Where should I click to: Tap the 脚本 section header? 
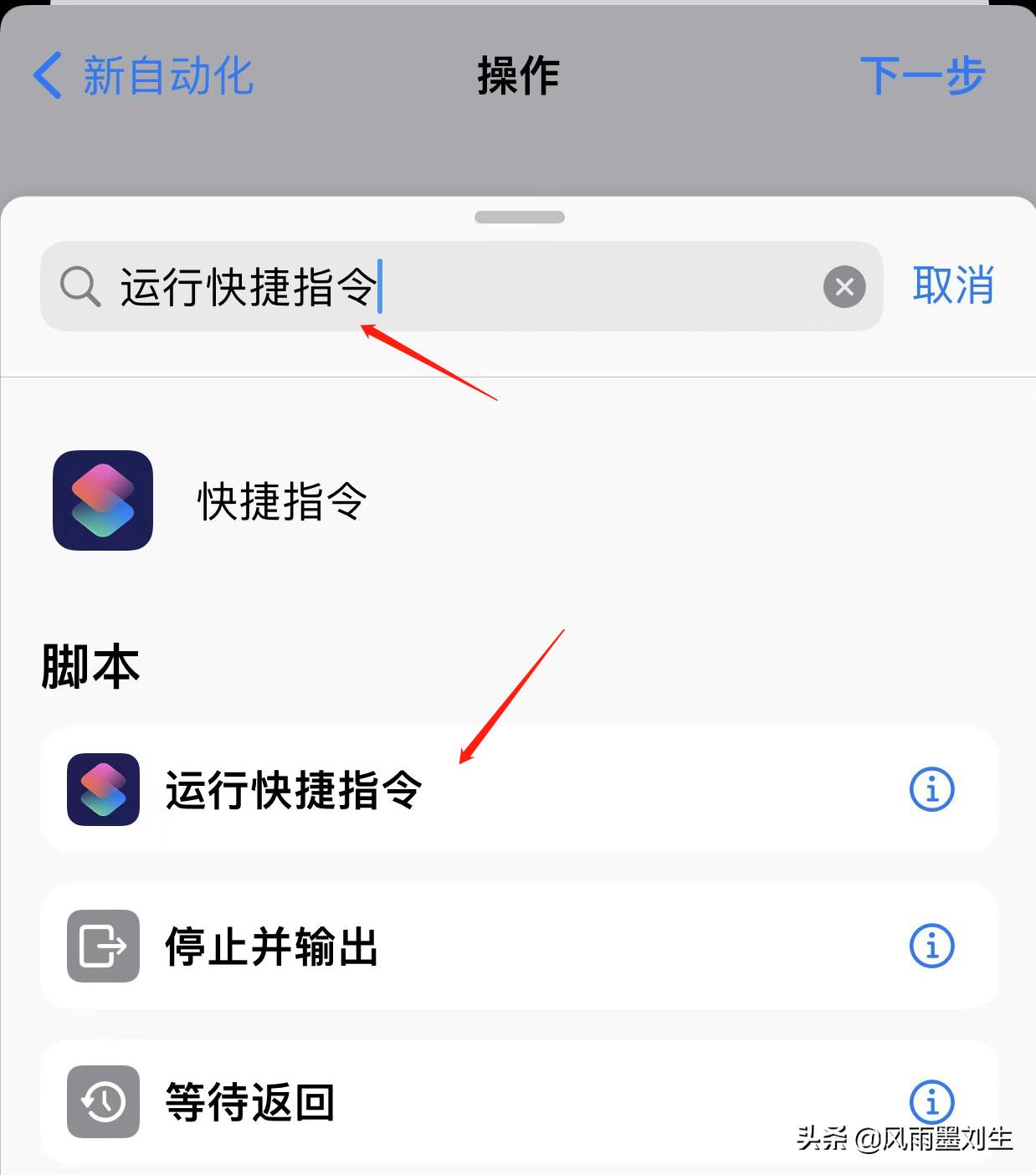90,665
